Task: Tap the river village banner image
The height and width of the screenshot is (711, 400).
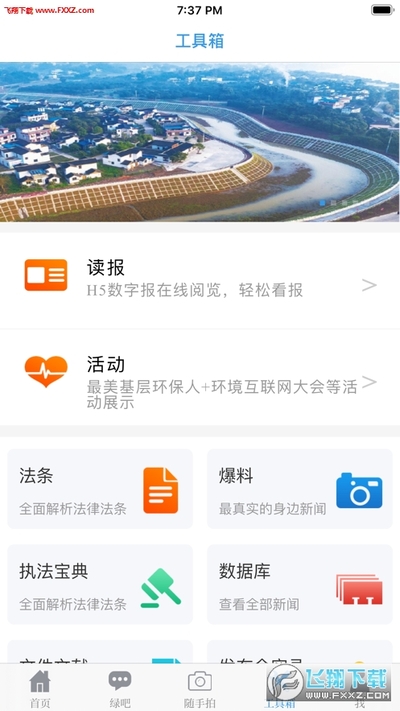Action: [200, 142]
